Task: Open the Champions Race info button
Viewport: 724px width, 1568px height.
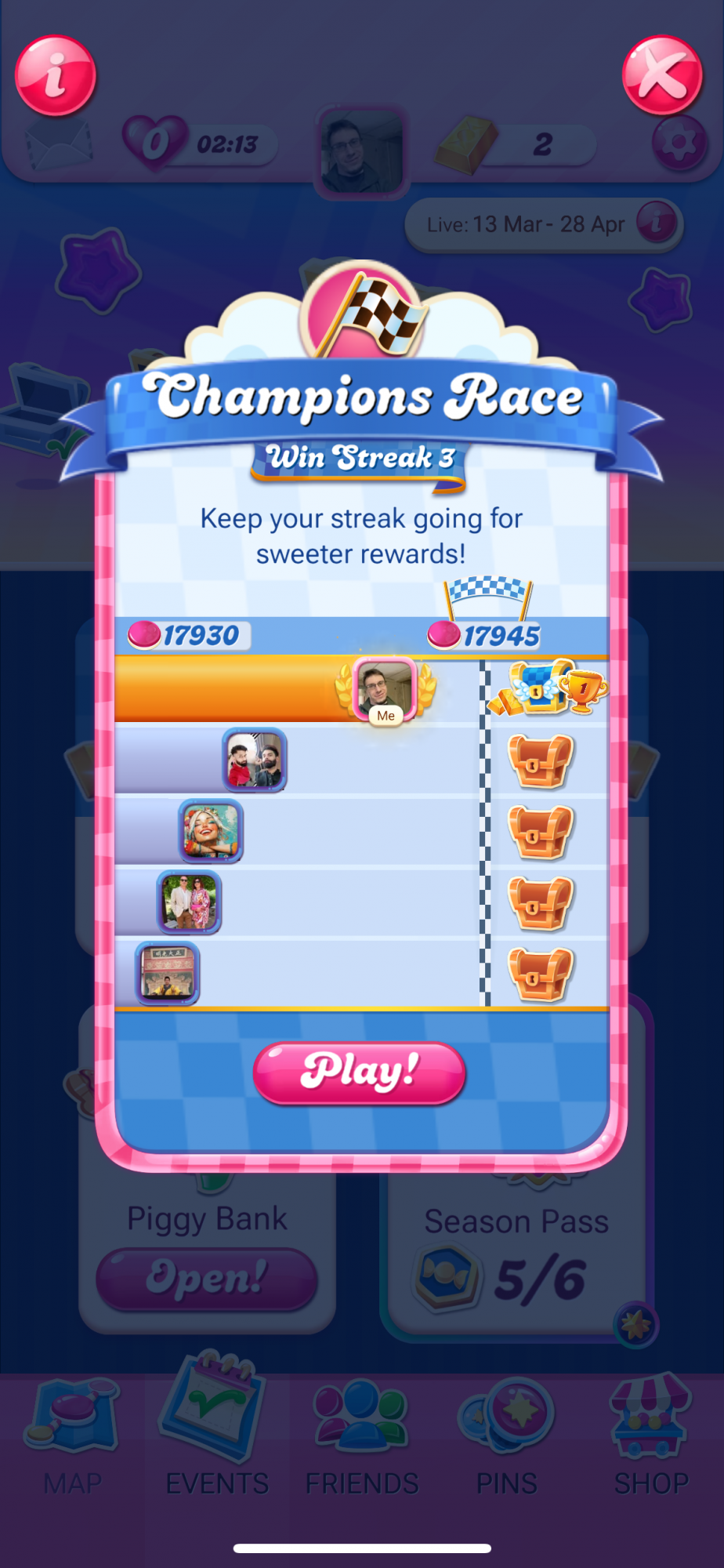Action: click(56, 76)
